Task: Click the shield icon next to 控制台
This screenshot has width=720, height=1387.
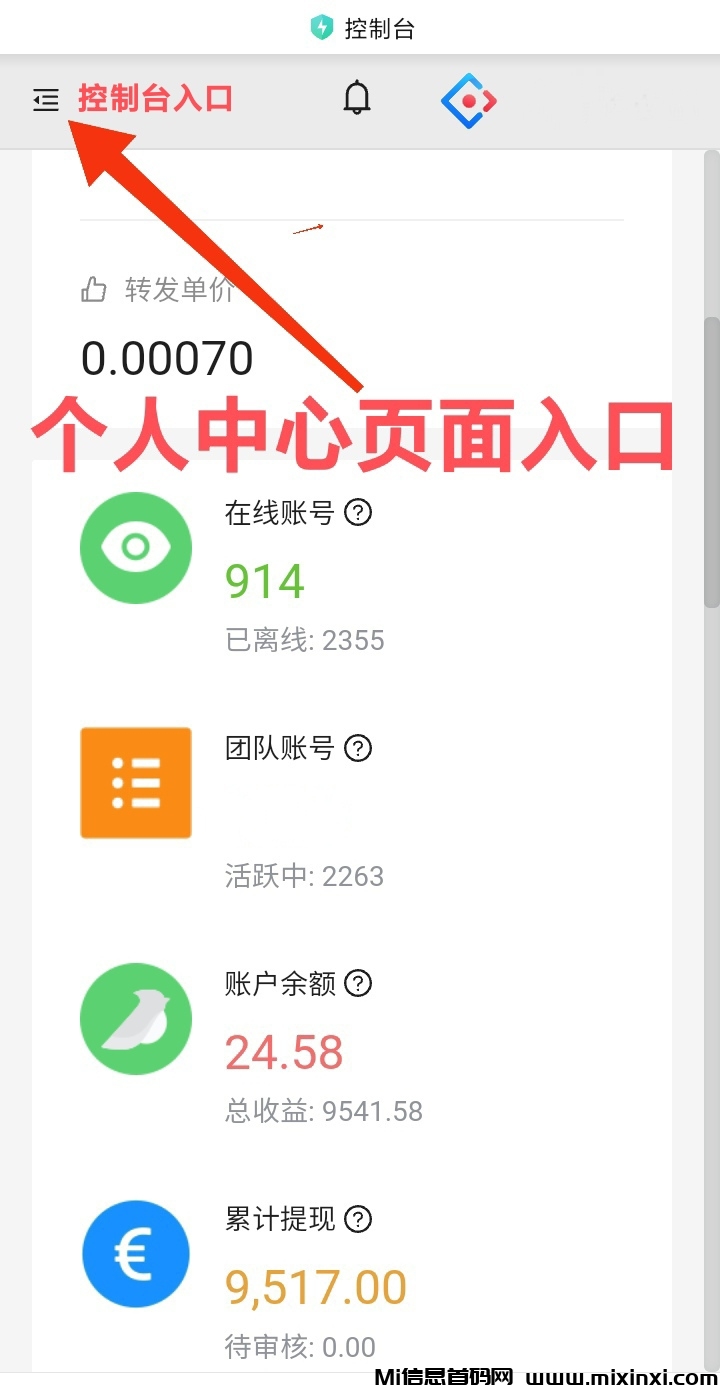Action: point(321,27)
